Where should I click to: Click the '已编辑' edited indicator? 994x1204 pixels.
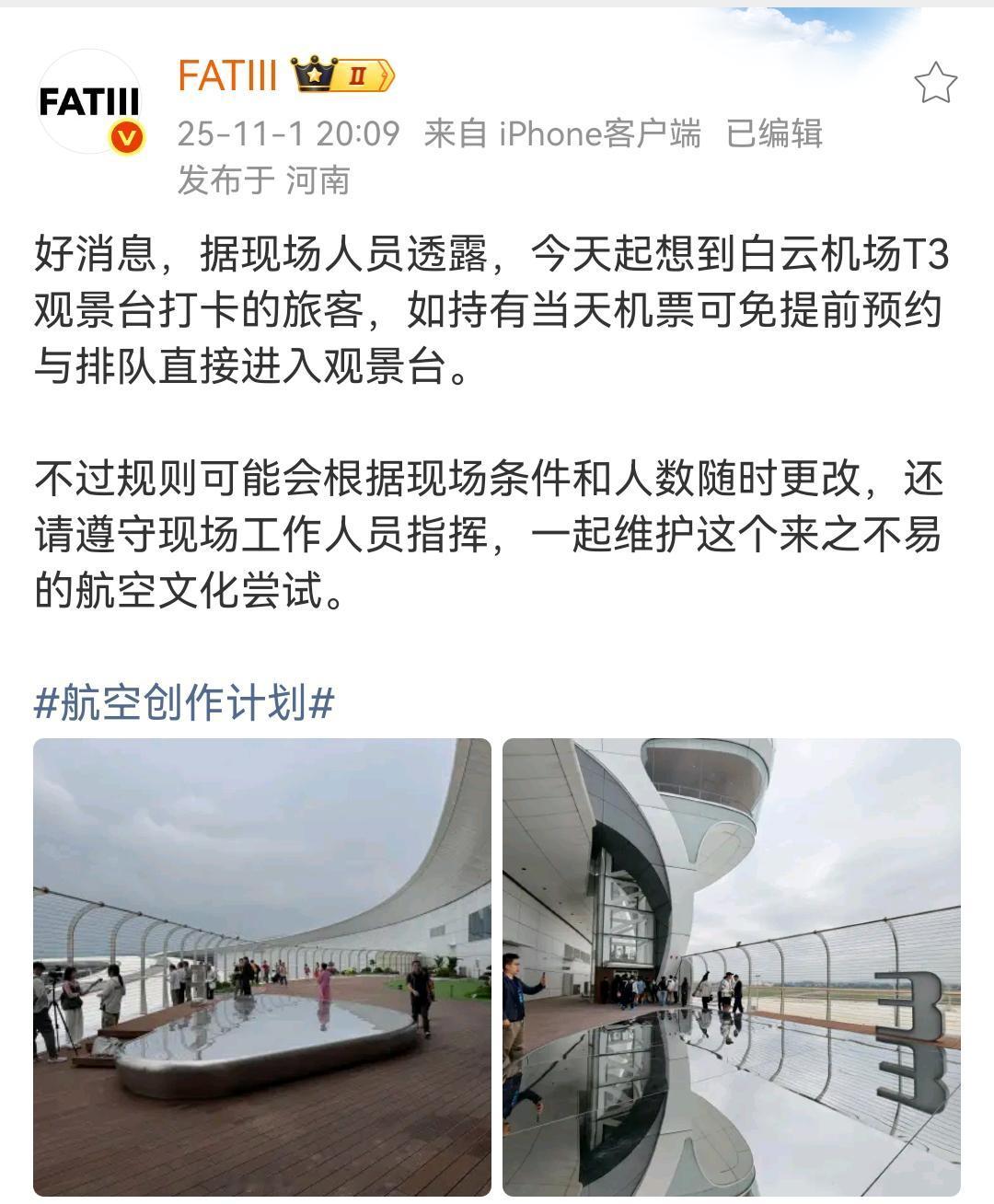(x=773, y=133)
